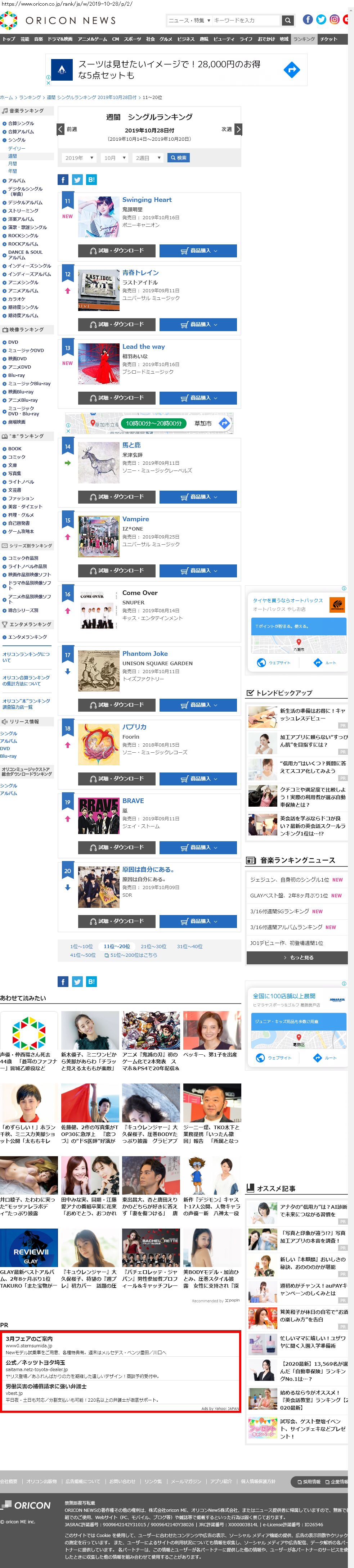Tap the もっと見る button in ranking news

297,958
